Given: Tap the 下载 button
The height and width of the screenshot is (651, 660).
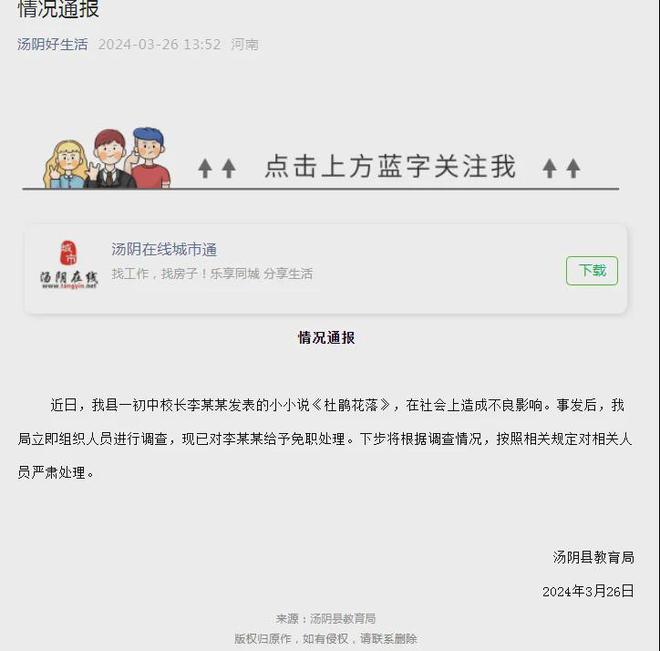Looking at the screenshot, I should click(591, 271).
